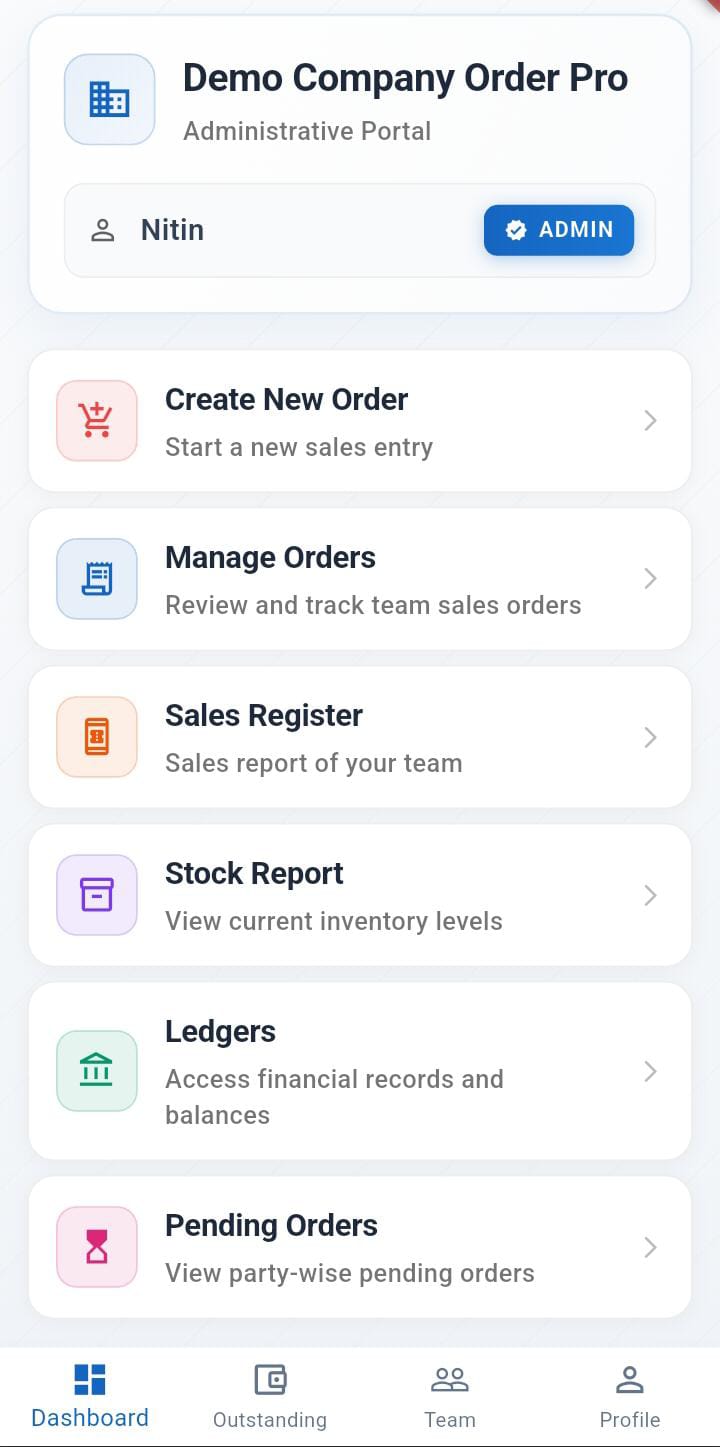This screenshot has width=720, height=1447.
Task: Select the Manage Orders receipt icon
Action: tap(96, 579)
